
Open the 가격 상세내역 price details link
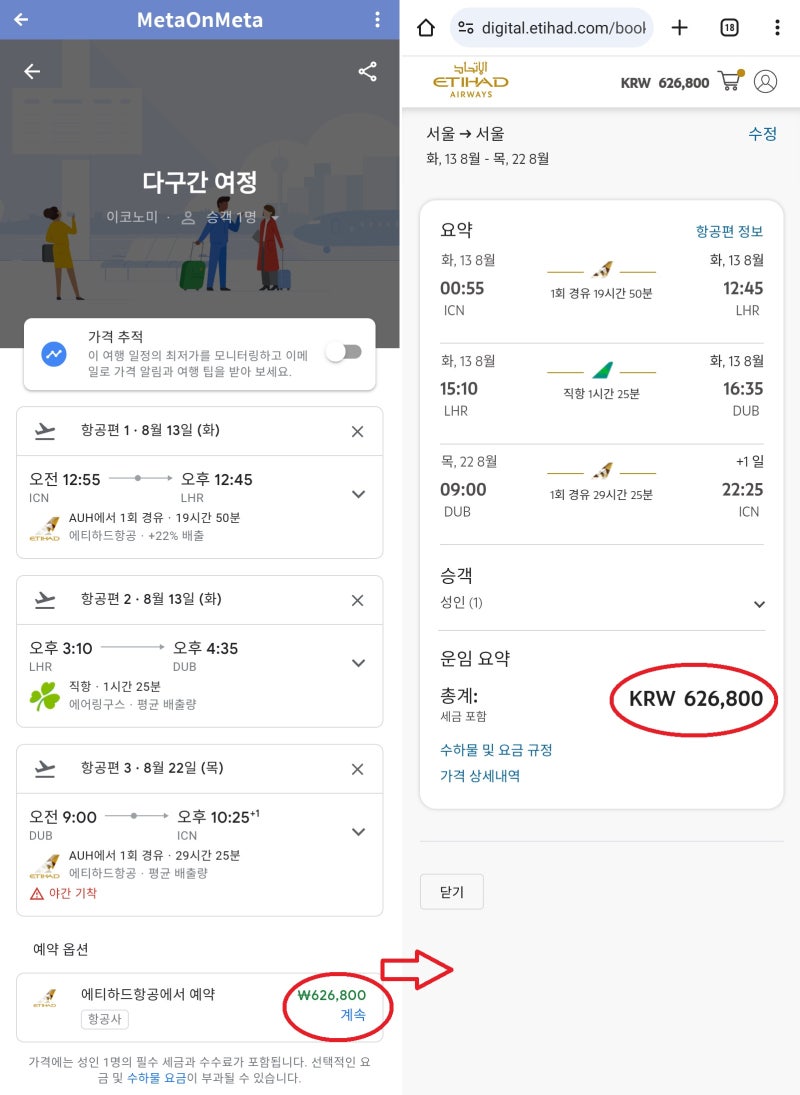click(x=481, y=776)
